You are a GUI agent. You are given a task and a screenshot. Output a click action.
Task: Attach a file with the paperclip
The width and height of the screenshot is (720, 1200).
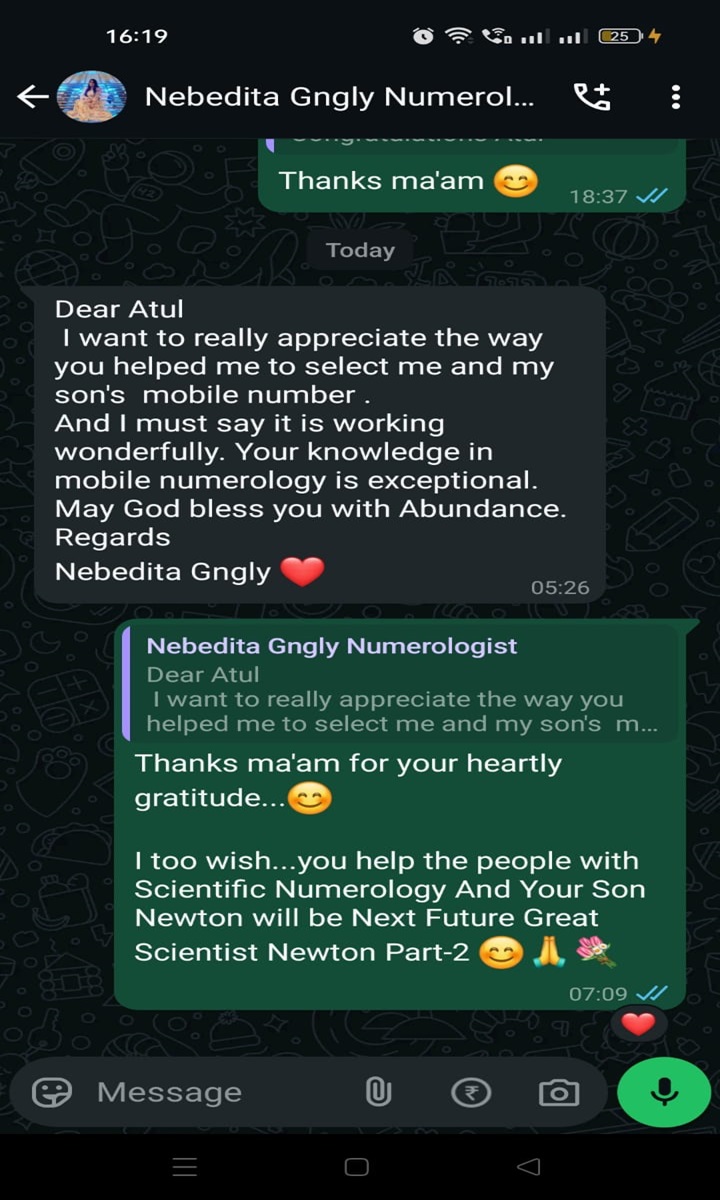coord(378,1092)
